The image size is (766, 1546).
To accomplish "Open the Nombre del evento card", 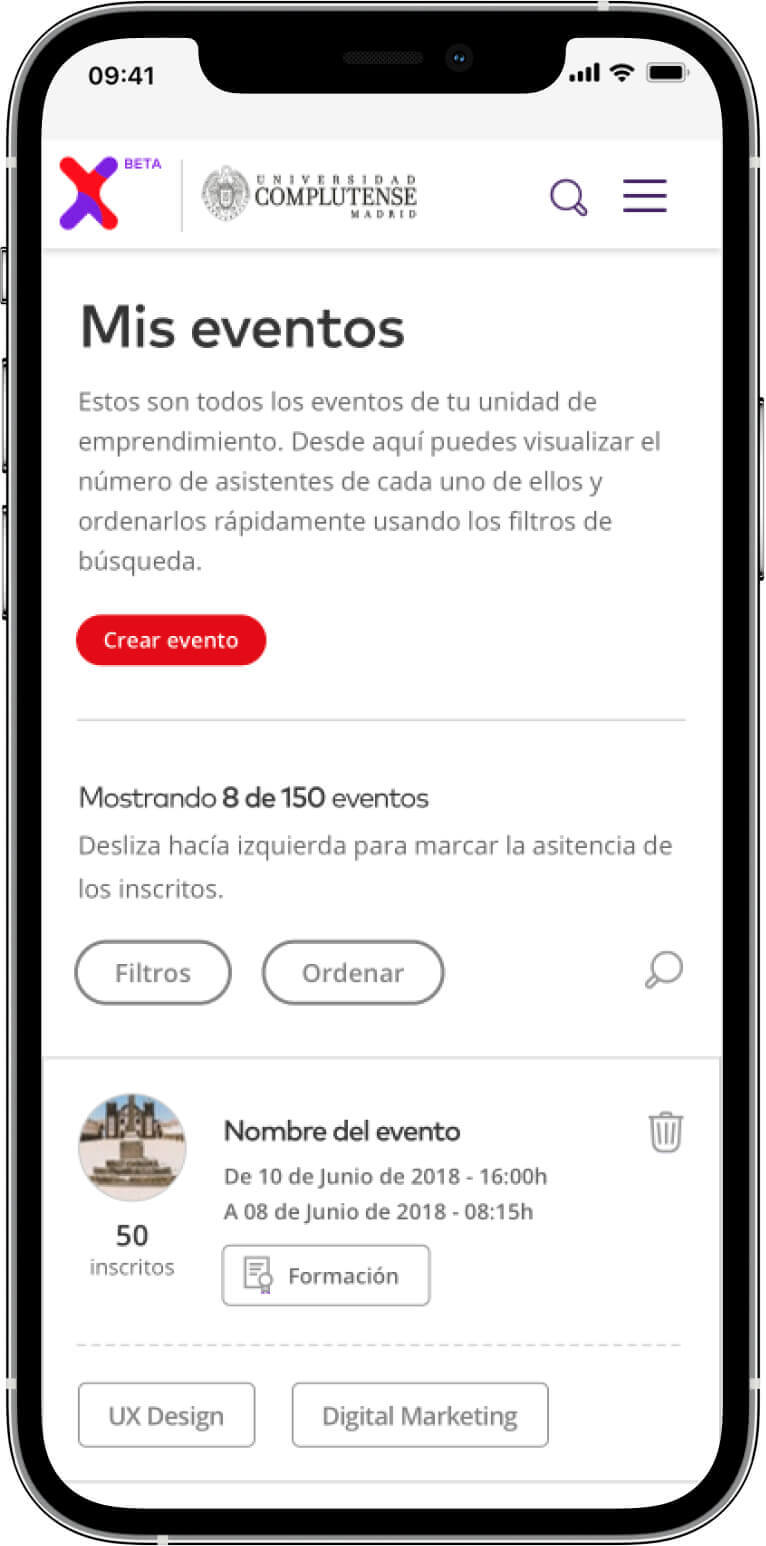I will (342, 1131).
